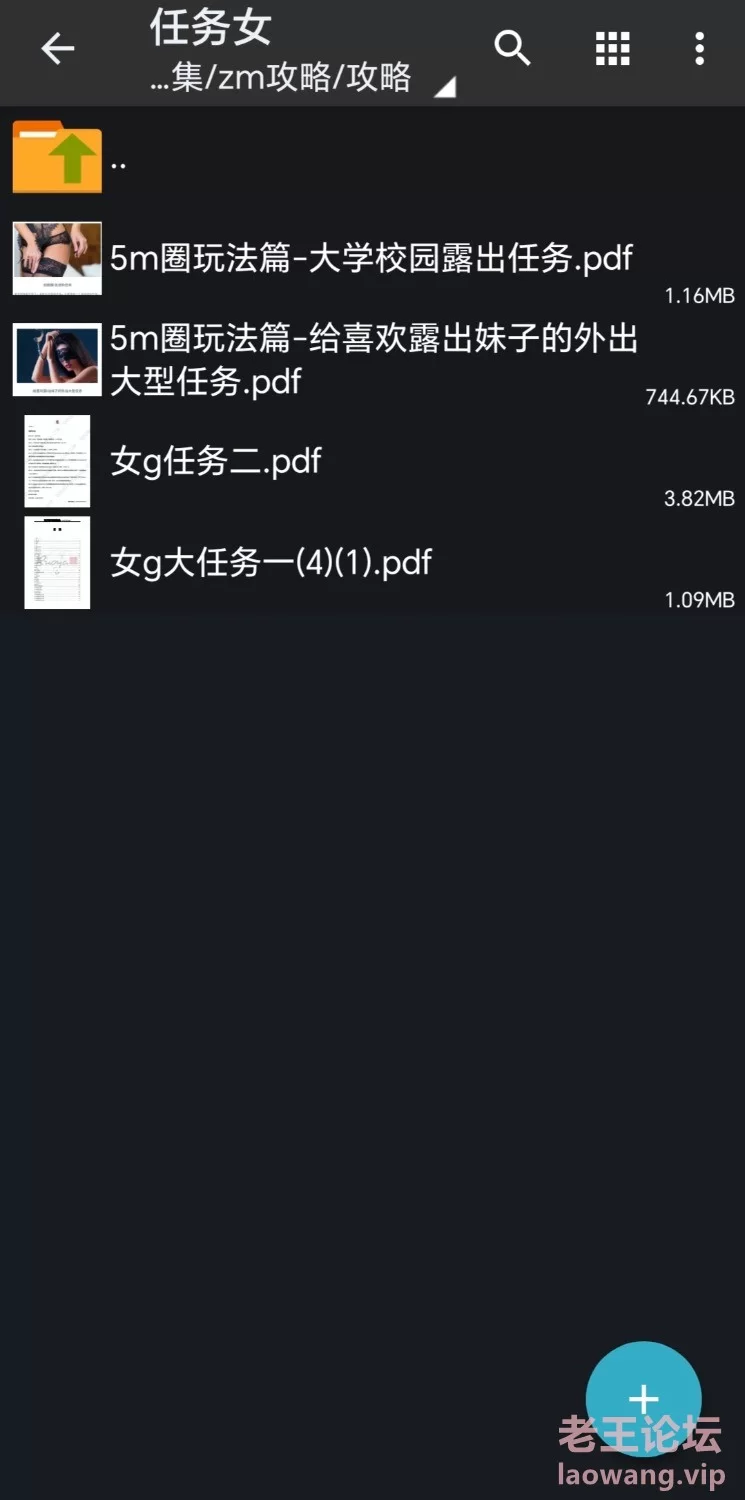Tap the plus floating action button
Viewport: 745px width, 1500px height.
point(643,1398)
